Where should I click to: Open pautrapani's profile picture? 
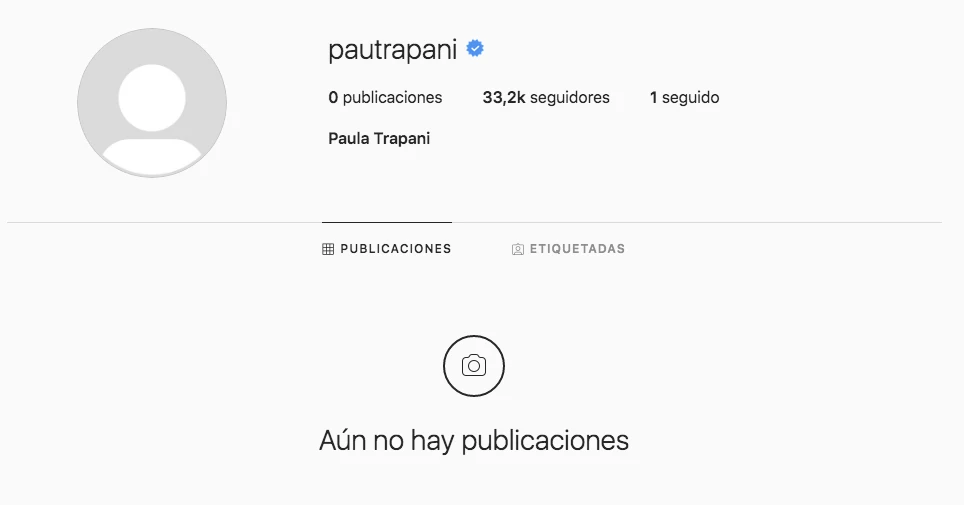pos(152,103)
